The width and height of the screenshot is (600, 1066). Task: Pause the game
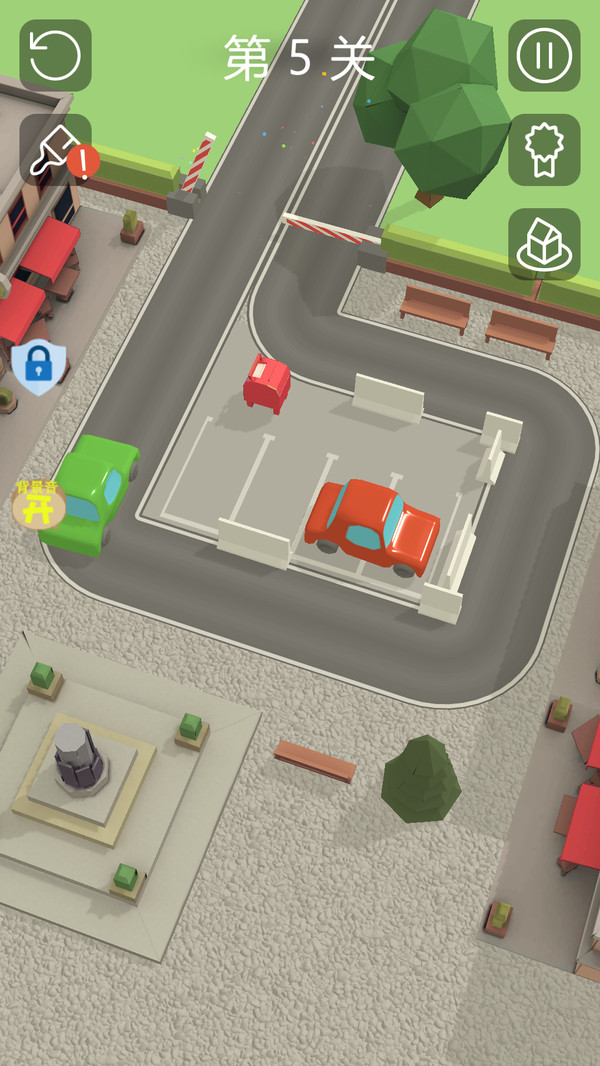[x=544, y=56]
